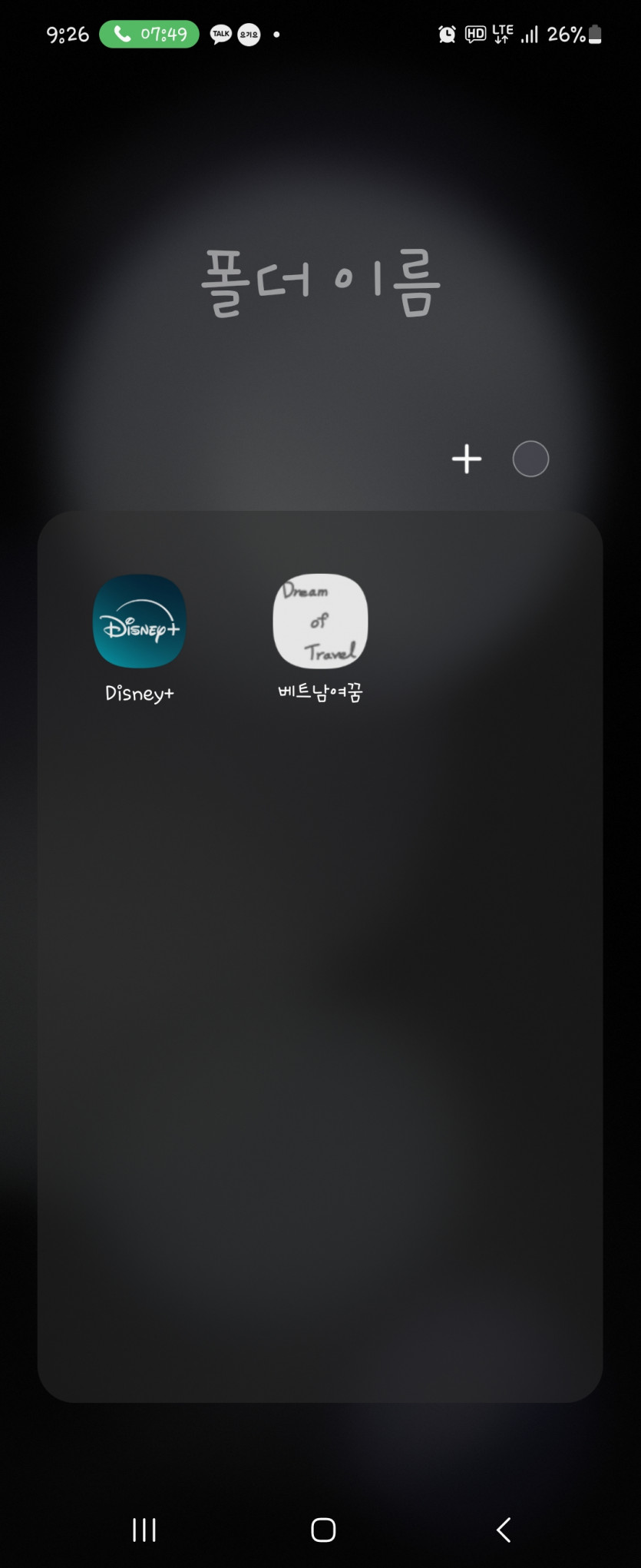The width and height of the screenshot is (641, 1568).
Task: Tap the folder name field
Action: point(320,283)
